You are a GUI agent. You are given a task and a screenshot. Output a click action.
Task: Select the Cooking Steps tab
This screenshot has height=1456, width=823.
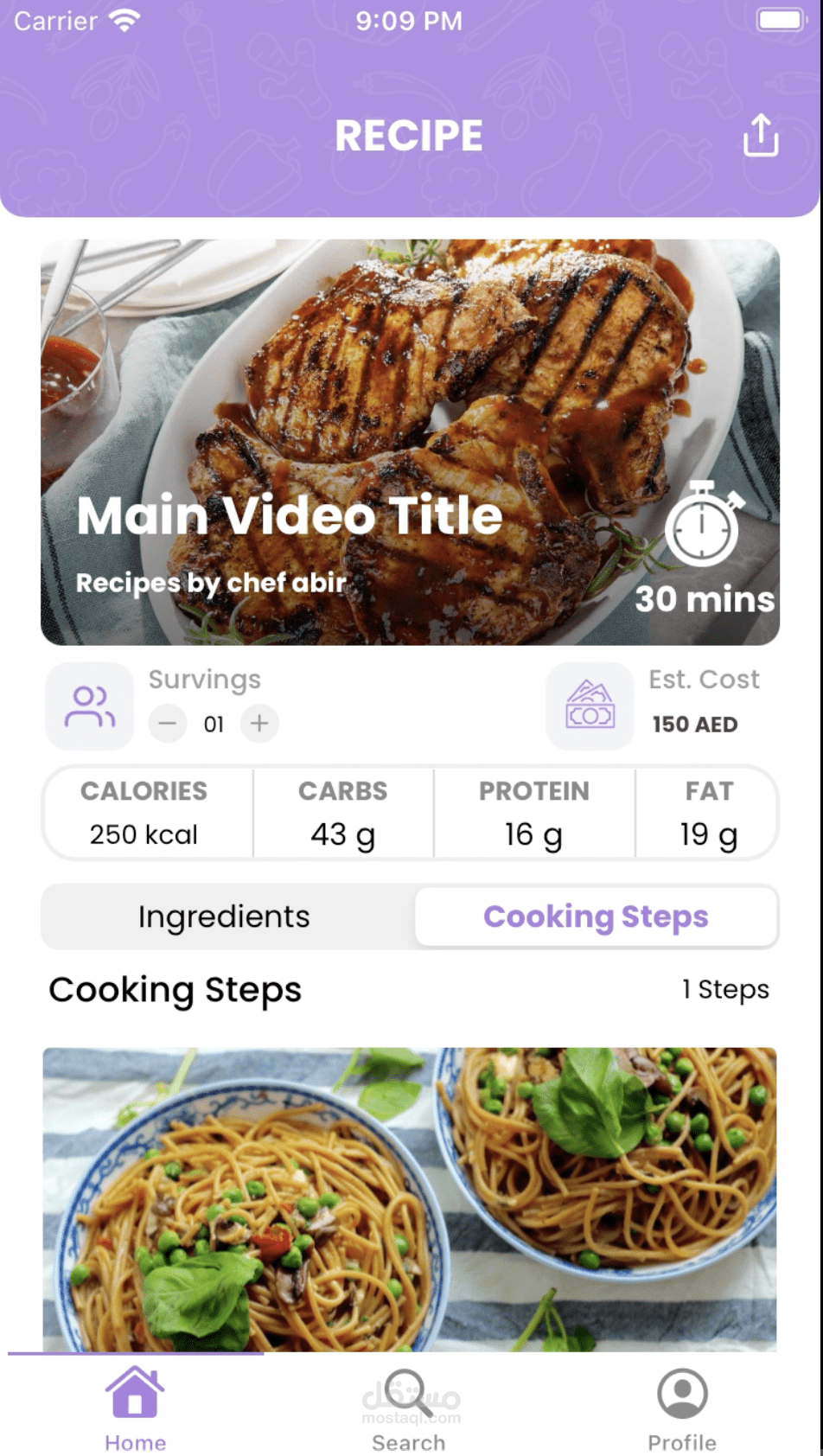[x=596, y=916]
